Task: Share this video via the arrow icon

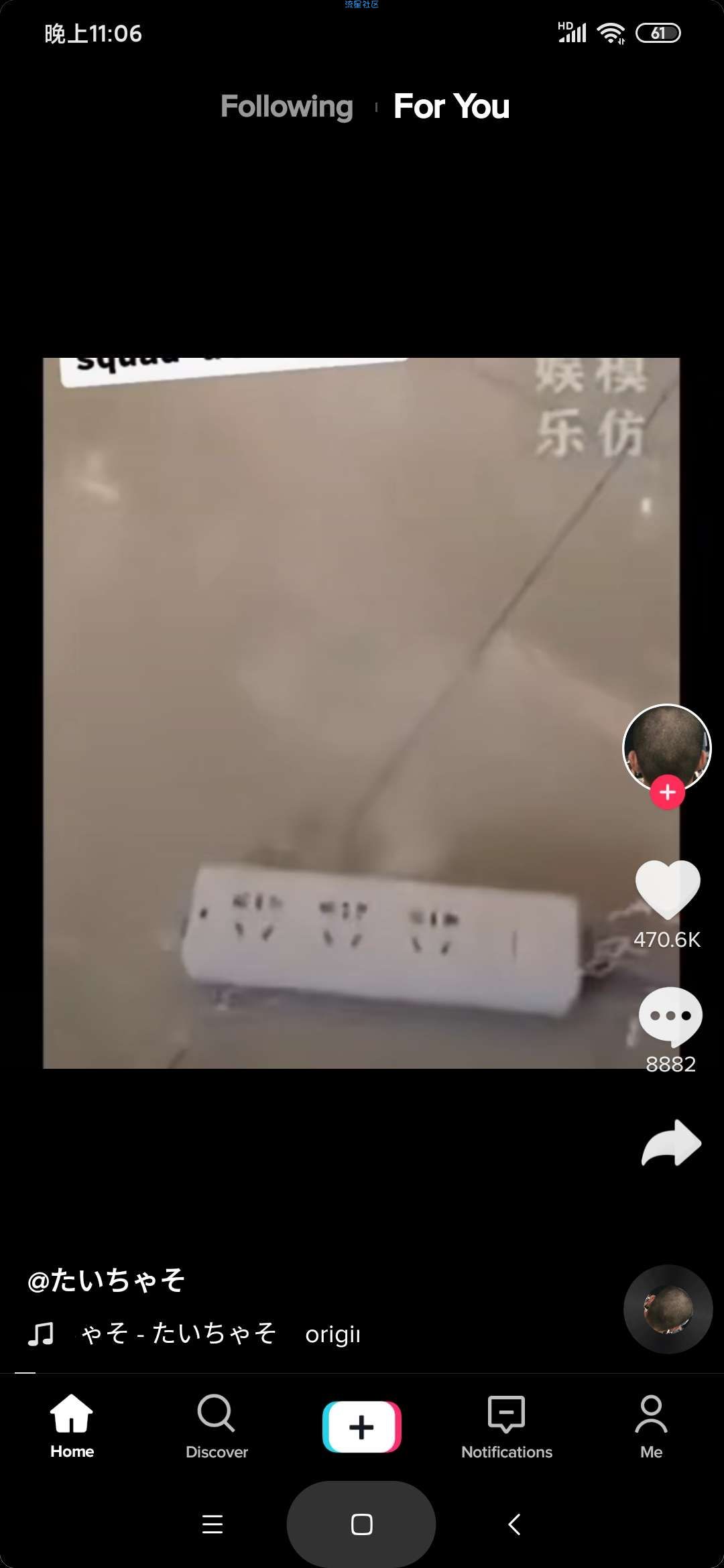Action: [670, 1143]
